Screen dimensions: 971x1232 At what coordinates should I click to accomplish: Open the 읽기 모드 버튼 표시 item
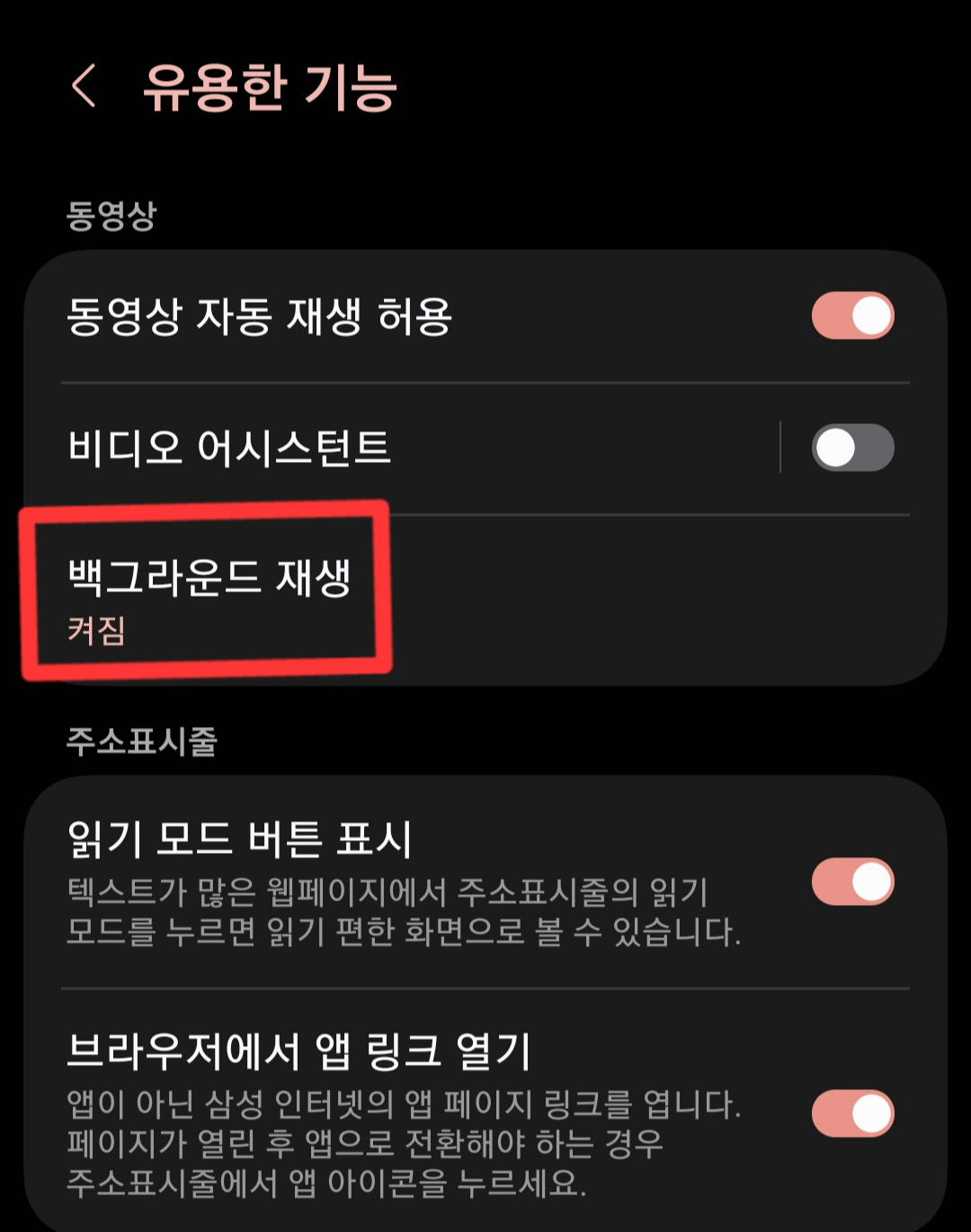238,838
